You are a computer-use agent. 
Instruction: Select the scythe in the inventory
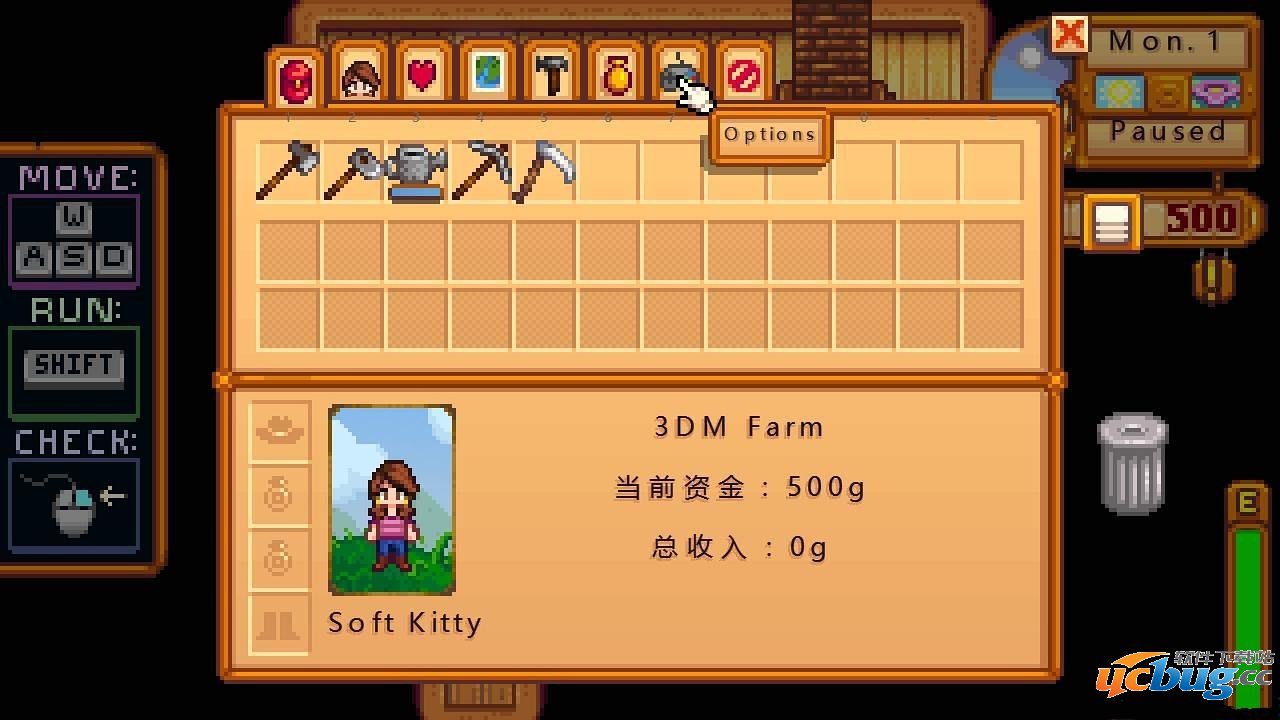tap(545, 170)
